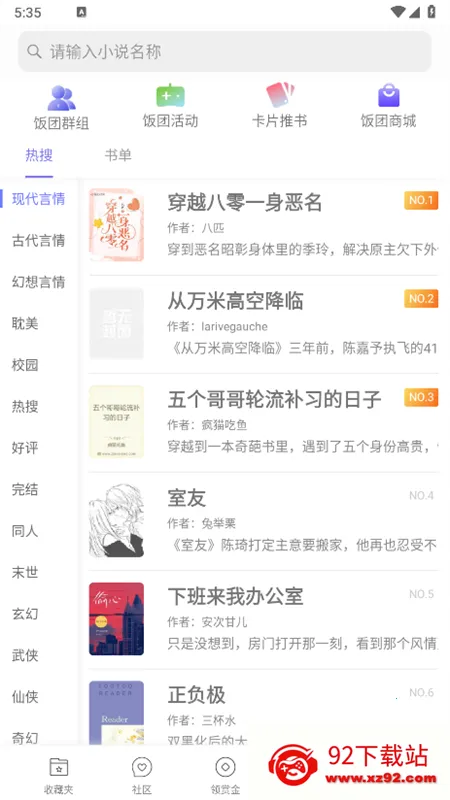The height and width of the screenshot is (800, 450).
Task: Choose the 耽美 category
Action: pyautogui.click(x=25, y=323)
